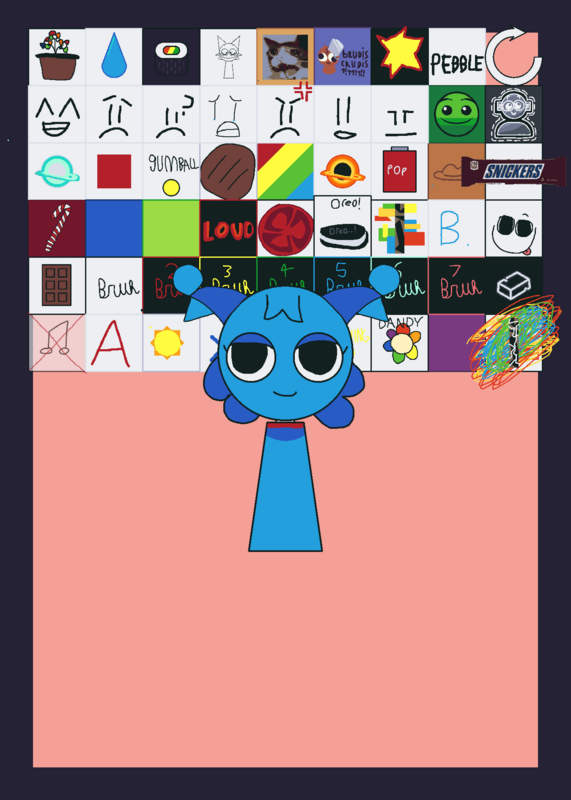Viewport: 571px width, 800px height.
Task: Pick the LOUD tile
Action: pos(228,229)
